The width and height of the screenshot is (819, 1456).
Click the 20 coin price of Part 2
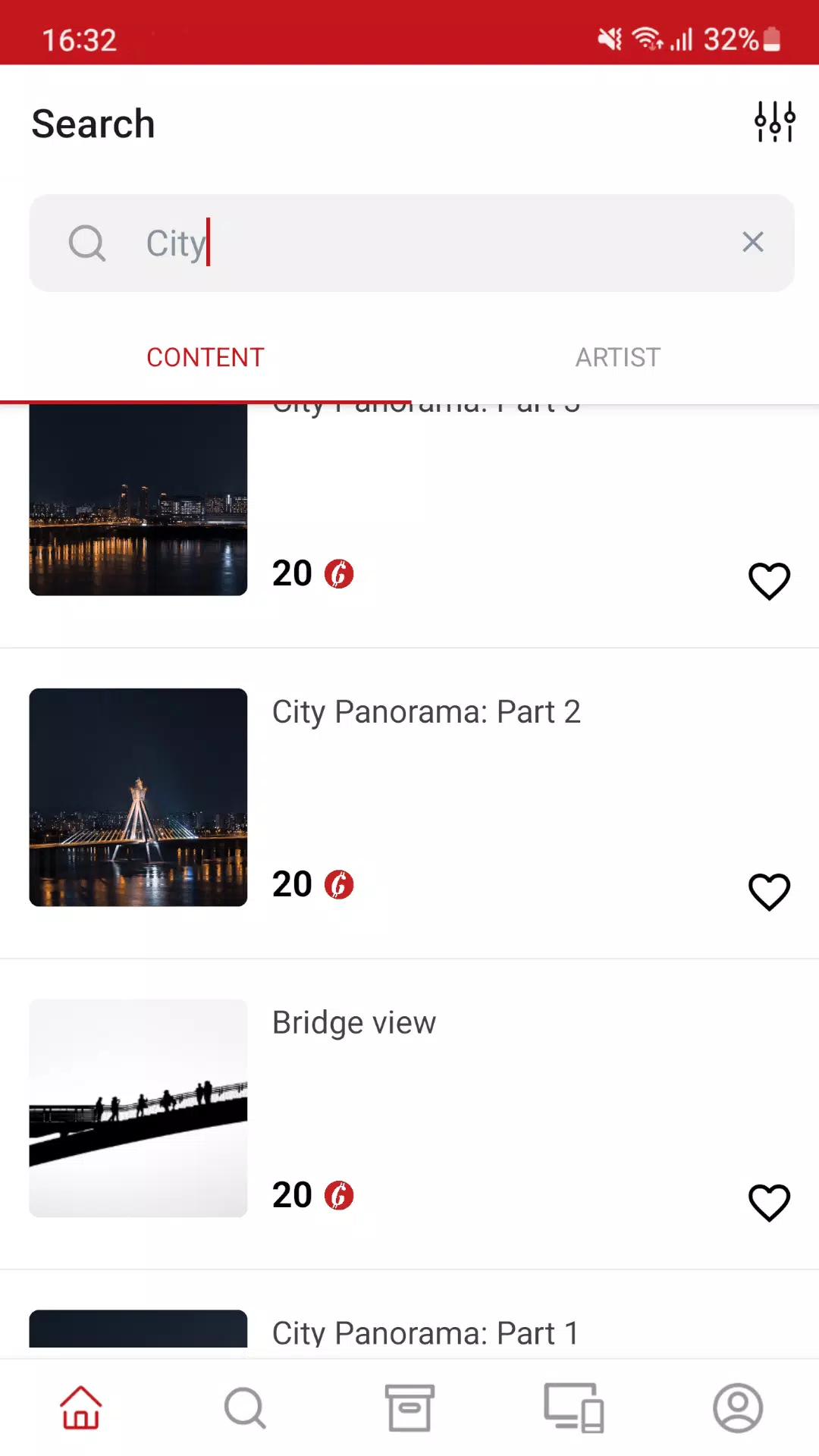291,884
